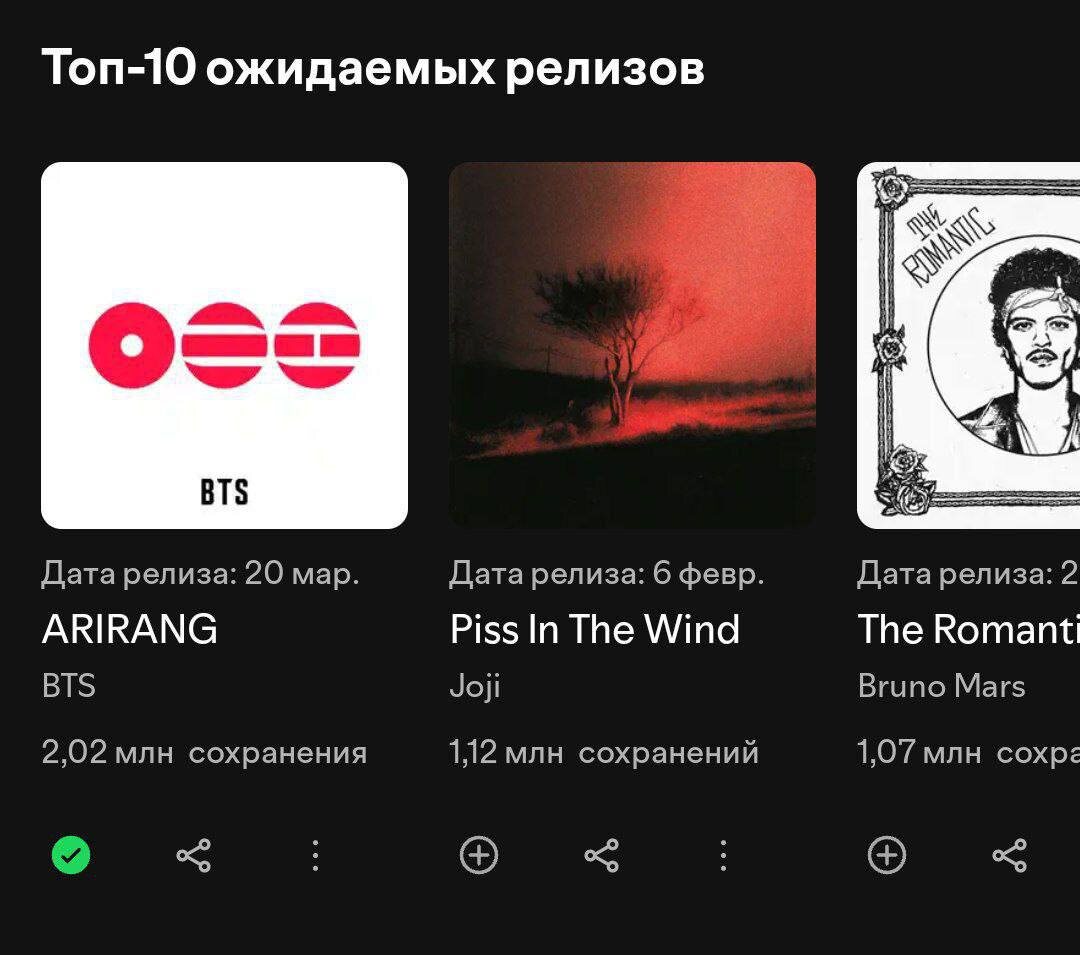The width and height of the screenshot is (1080, 955).
Task: Share the ARIRANG release
Action: (193, 855)
